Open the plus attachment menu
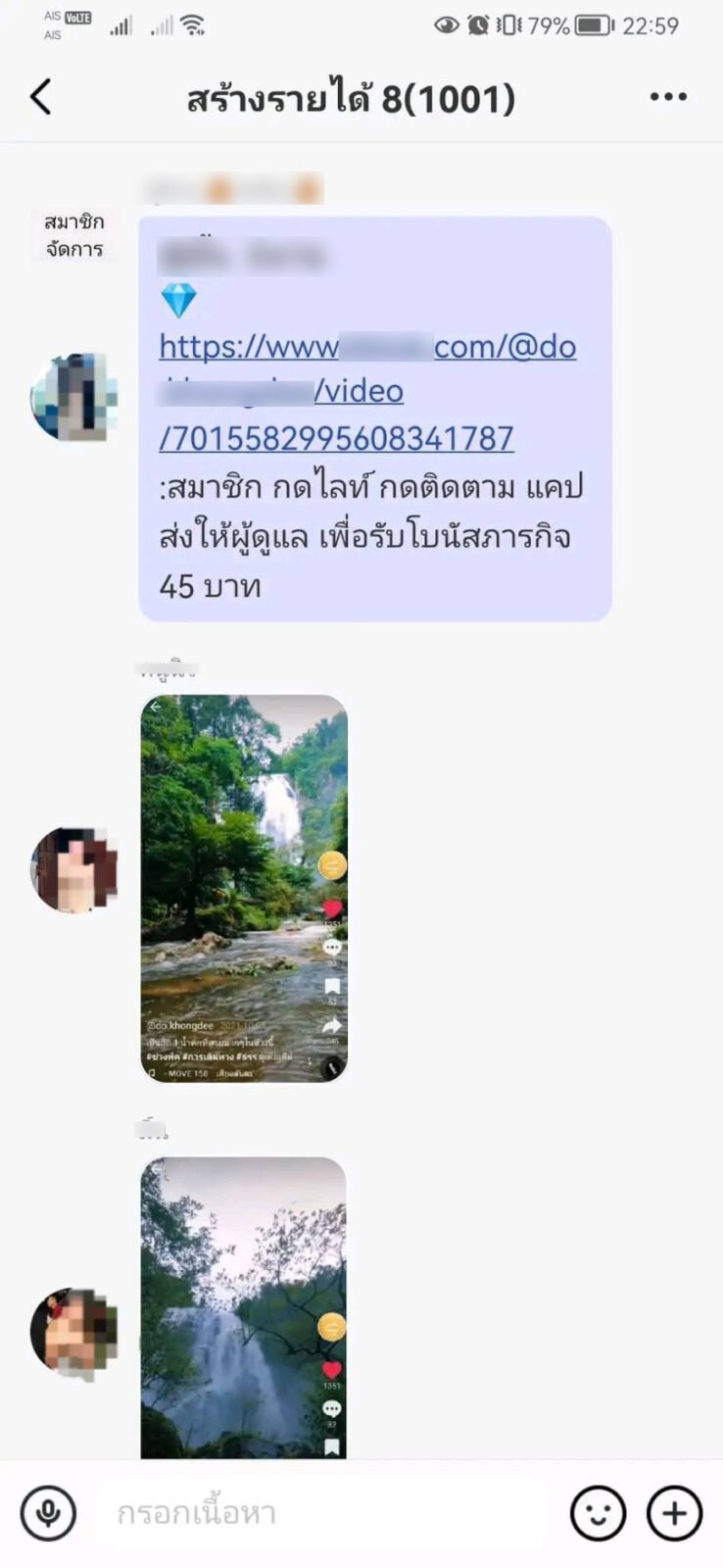Screen dimensions: 723x1568 coord(674,1513)
